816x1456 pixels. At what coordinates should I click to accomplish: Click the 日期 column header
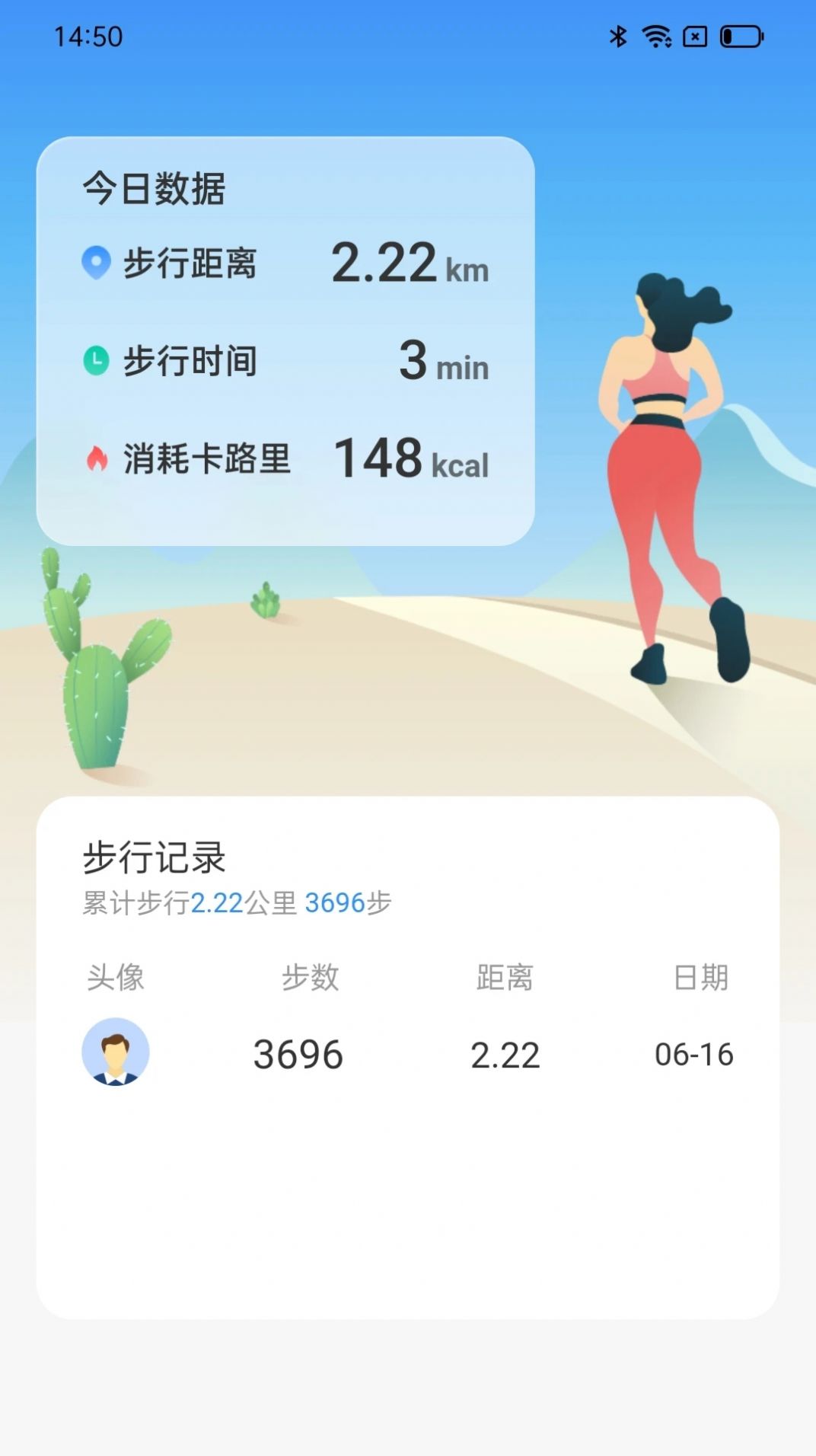coord(703,979)
